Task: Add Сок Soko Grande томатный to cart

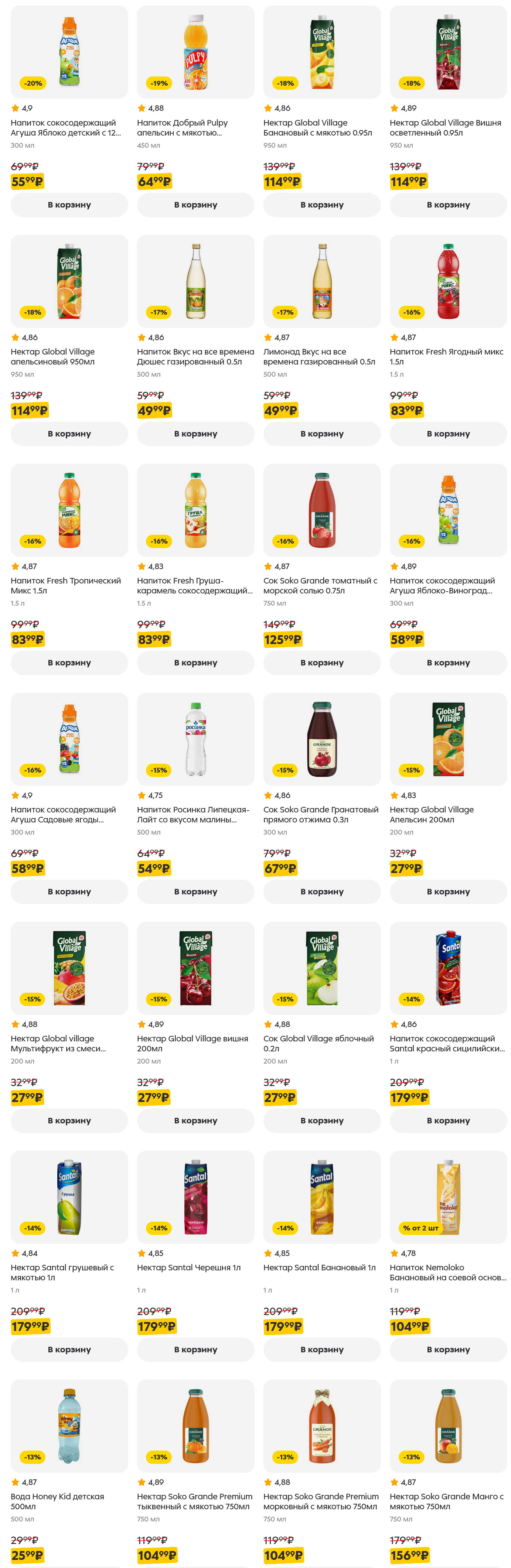Action: 321,662
